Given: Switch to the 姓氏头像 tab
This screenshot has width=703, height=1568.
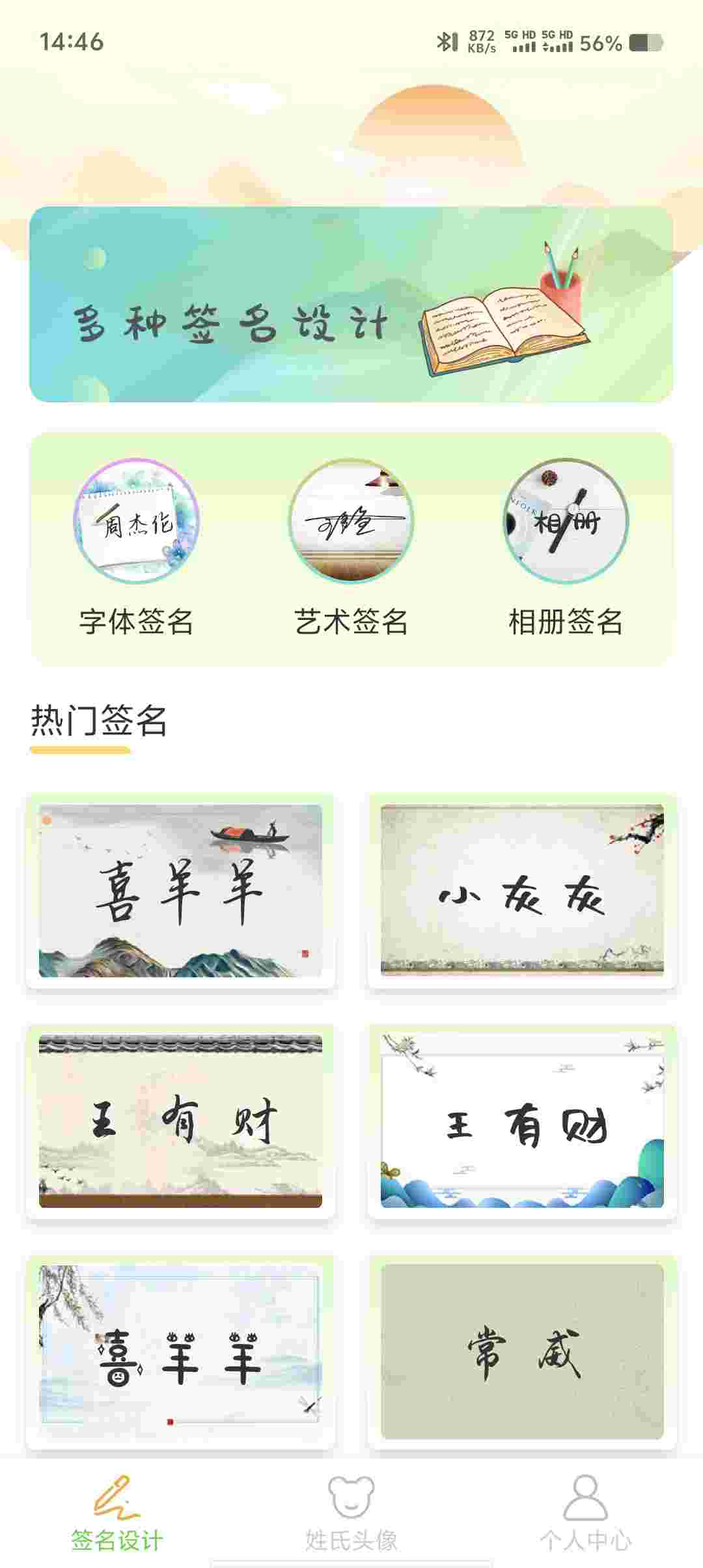Looking at the screenshot, I should pos(351,1515).
